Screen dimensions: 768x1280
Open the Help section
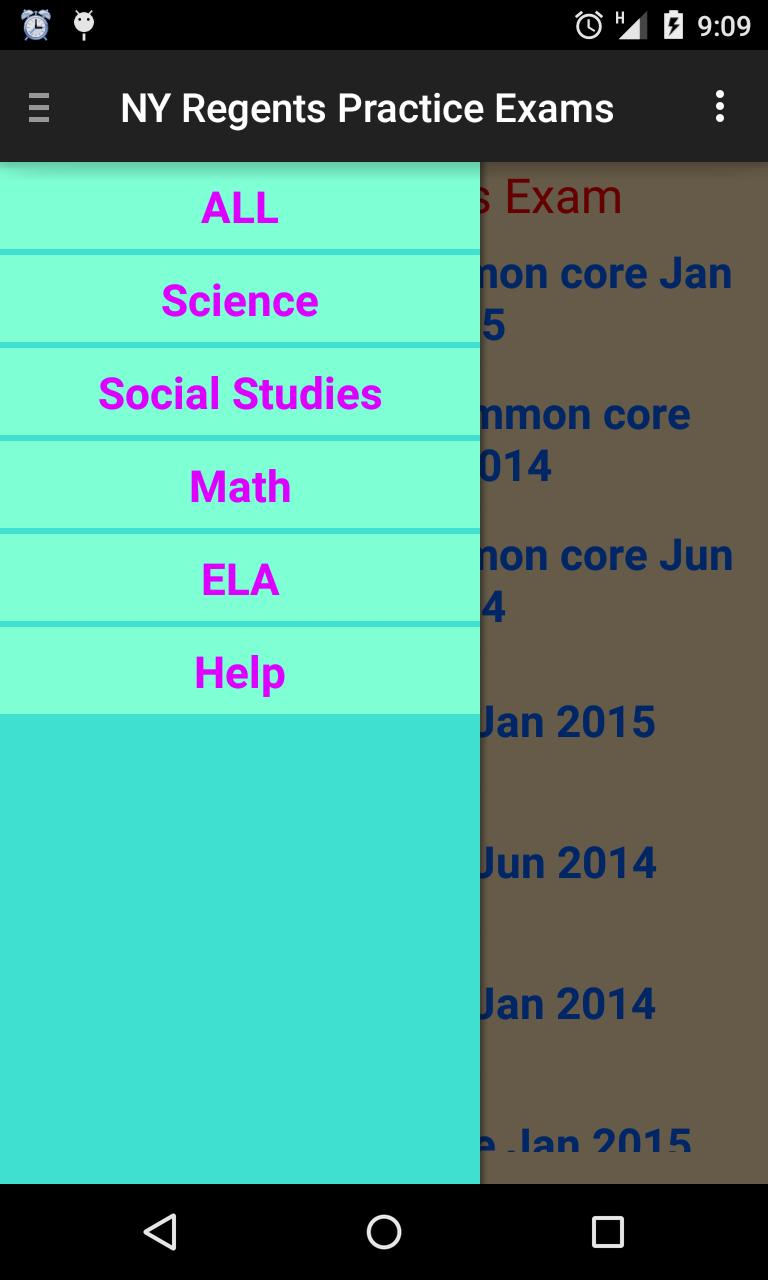coord(240,672)
